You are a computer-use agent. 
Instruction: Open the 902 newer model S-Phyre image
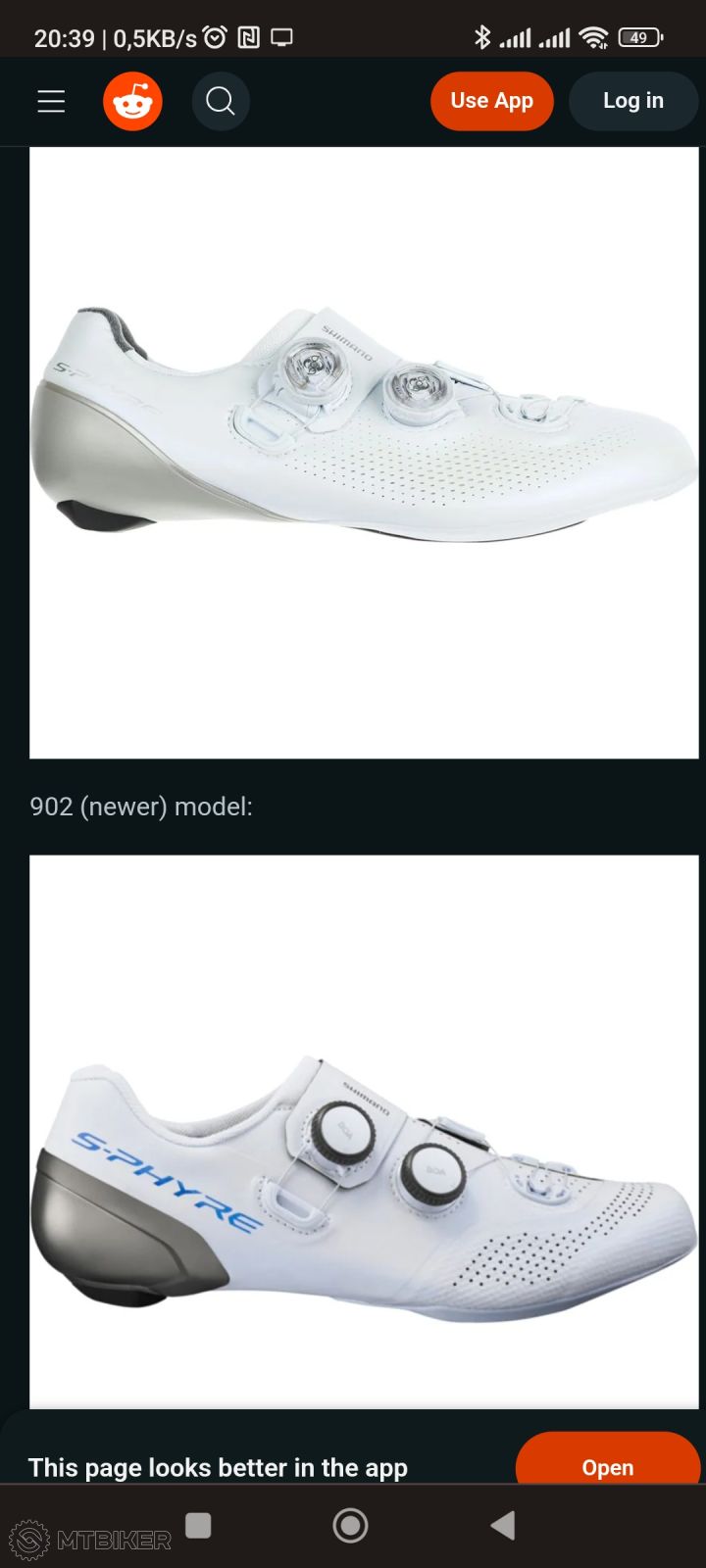click(364, 1131)
